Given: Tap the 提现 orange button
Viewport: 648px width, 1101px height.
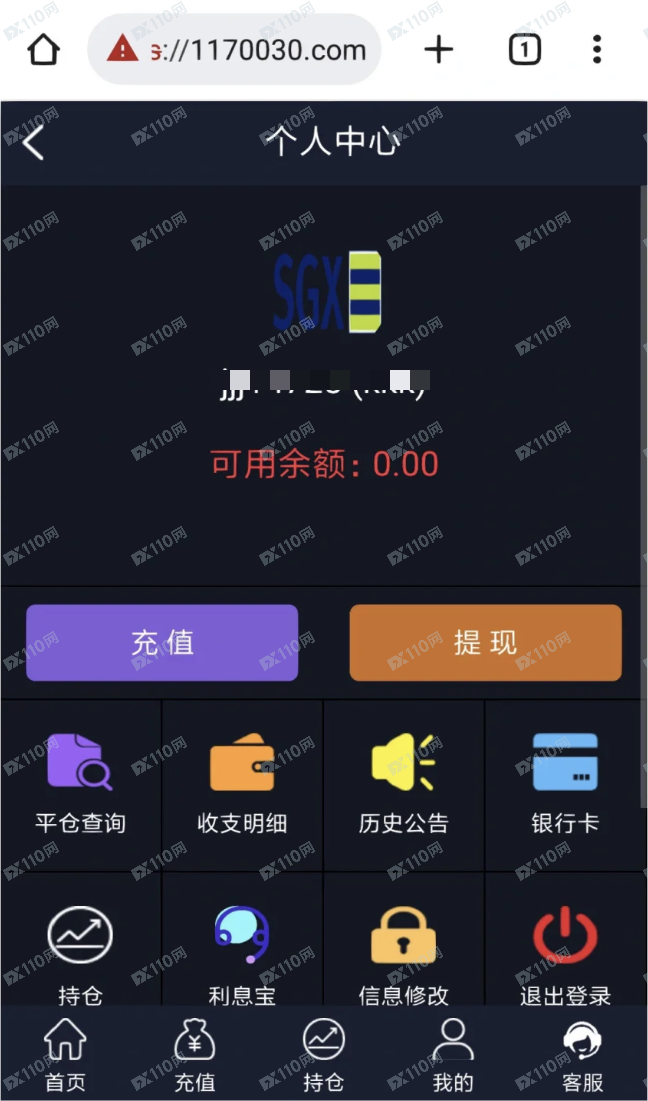Looking at the screenshot, I should [485, 643].
